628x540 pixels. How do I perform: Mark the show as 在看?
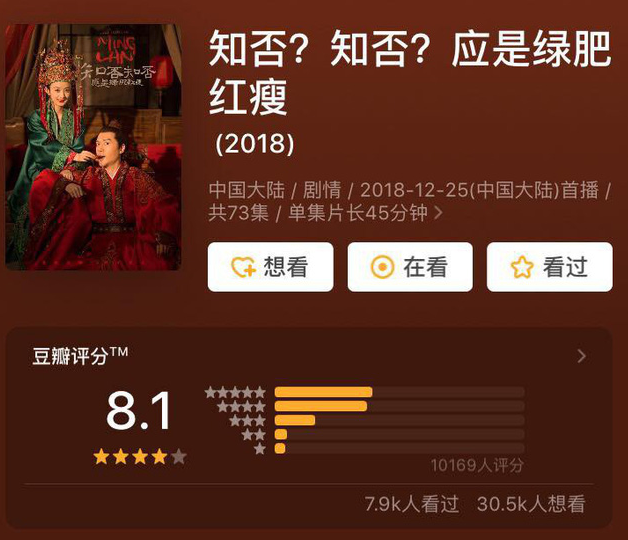coord(409,267)
